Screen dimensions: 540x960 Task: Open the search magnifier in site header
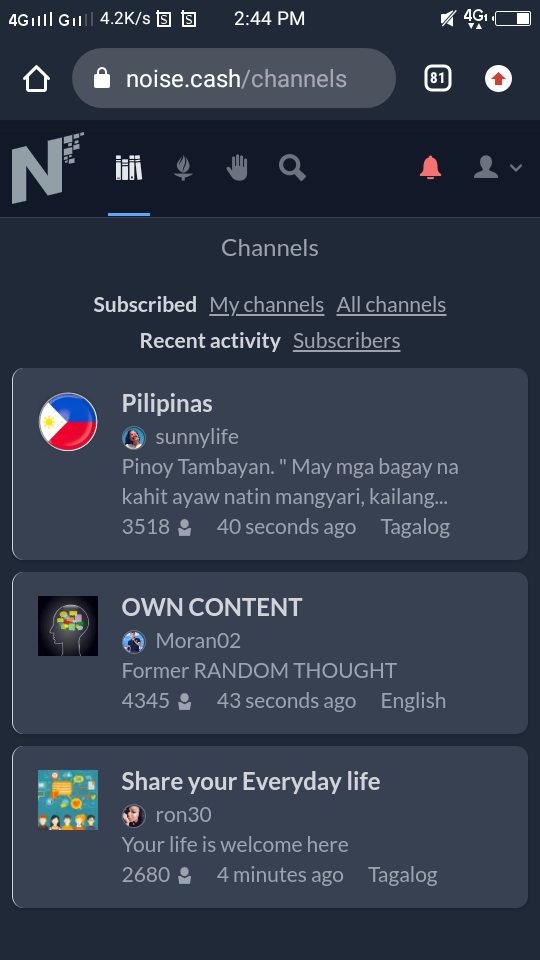point(292,168)
